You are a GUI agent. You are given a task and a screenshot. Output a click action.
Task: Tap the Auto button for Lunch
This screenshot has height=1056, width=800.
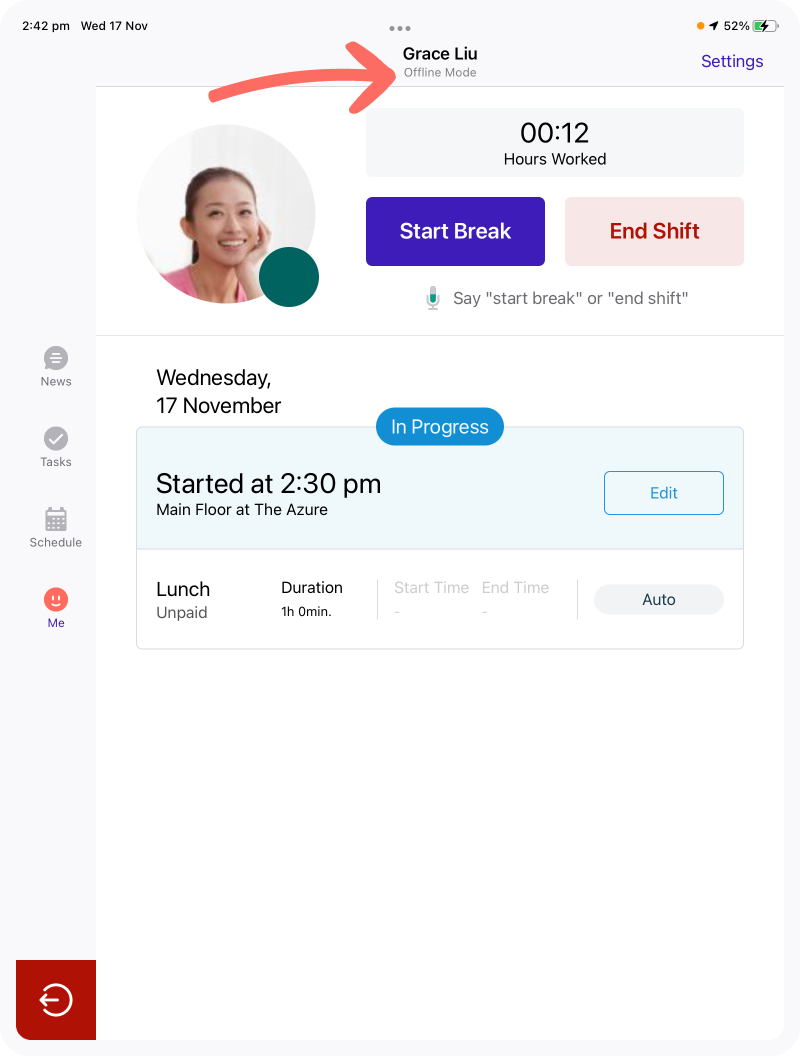point(658,600)
